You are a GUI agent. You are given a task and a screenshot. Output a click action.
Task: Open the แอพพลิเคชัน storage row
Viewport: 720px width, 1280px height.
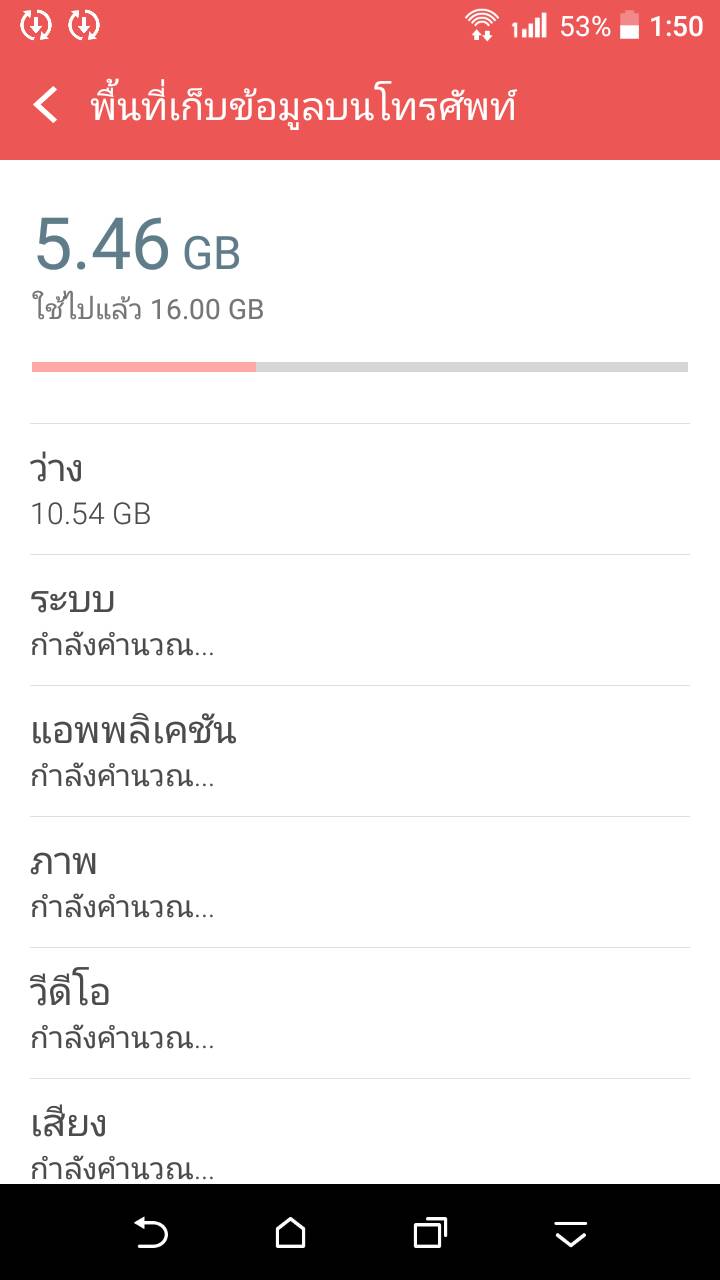click(360, 751)
